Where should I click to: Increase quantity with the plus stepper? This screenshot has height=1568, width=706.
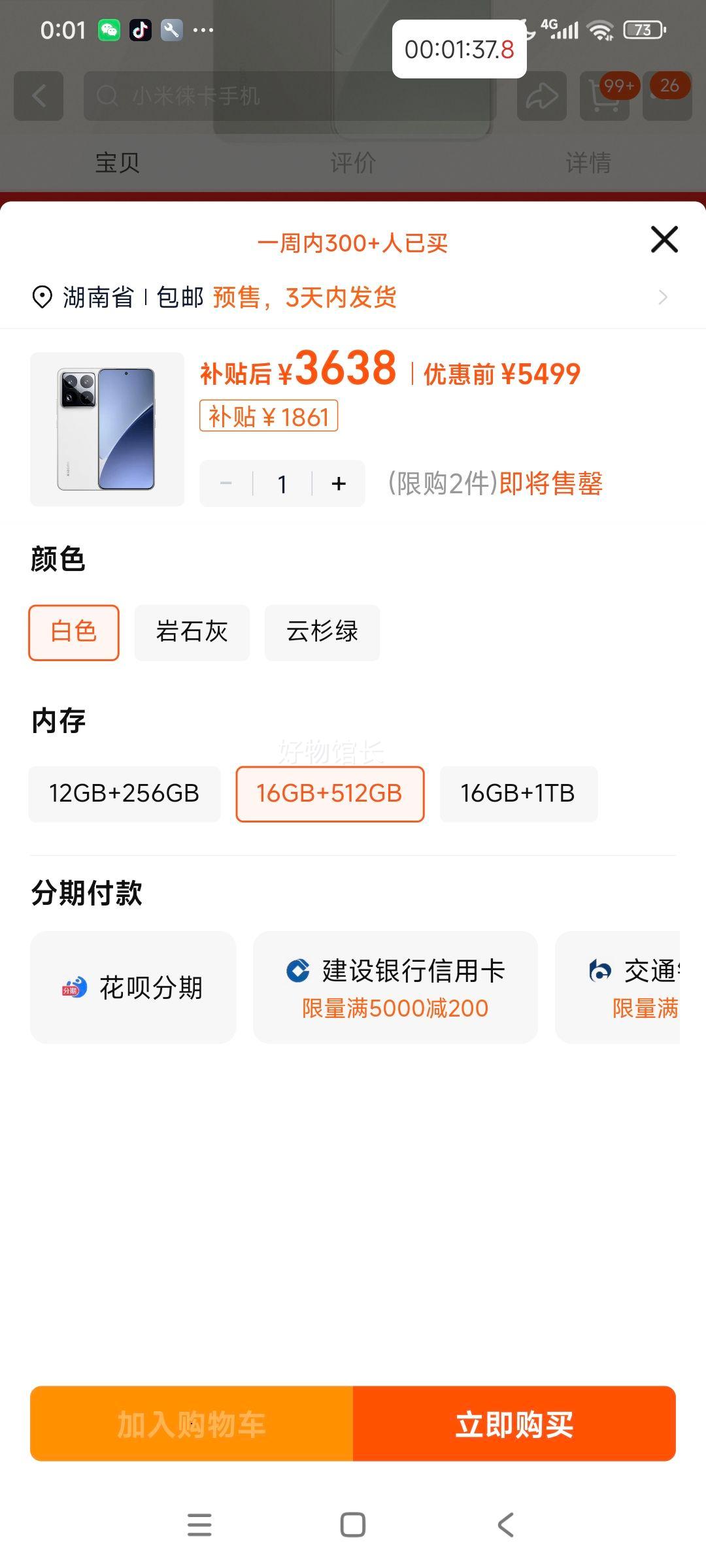click(x=337, y=483)
